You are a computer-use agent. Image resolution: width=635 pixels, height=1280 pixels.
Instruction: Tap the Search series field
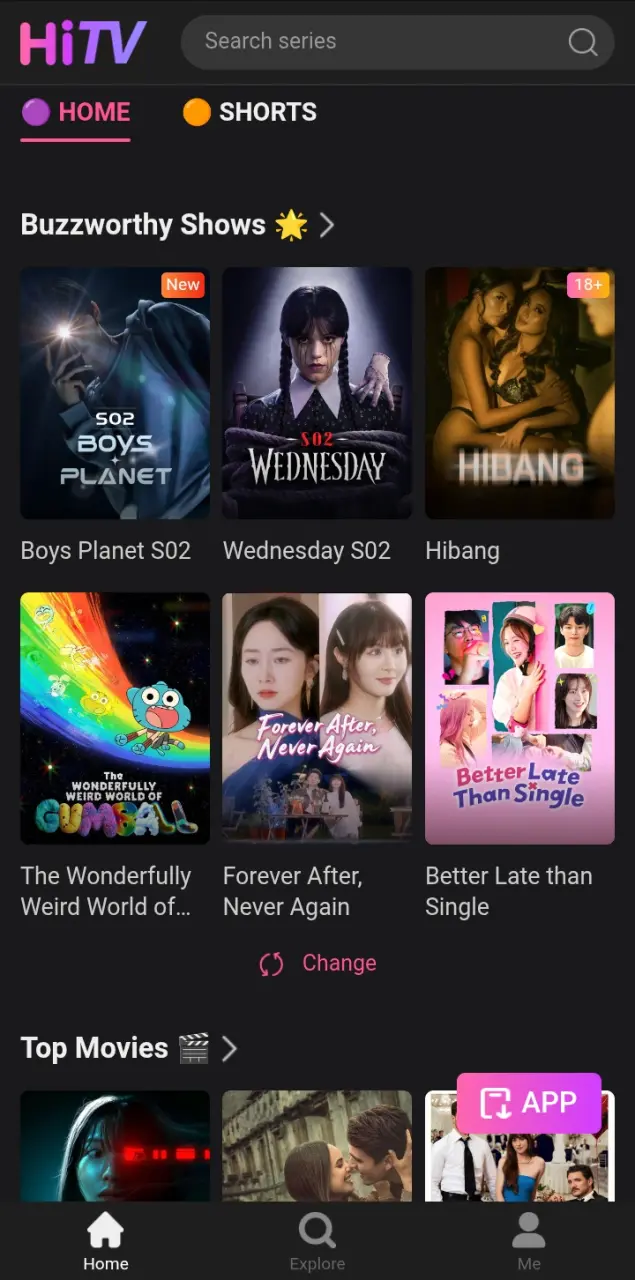pyautogui.click(x=397, y=42)
